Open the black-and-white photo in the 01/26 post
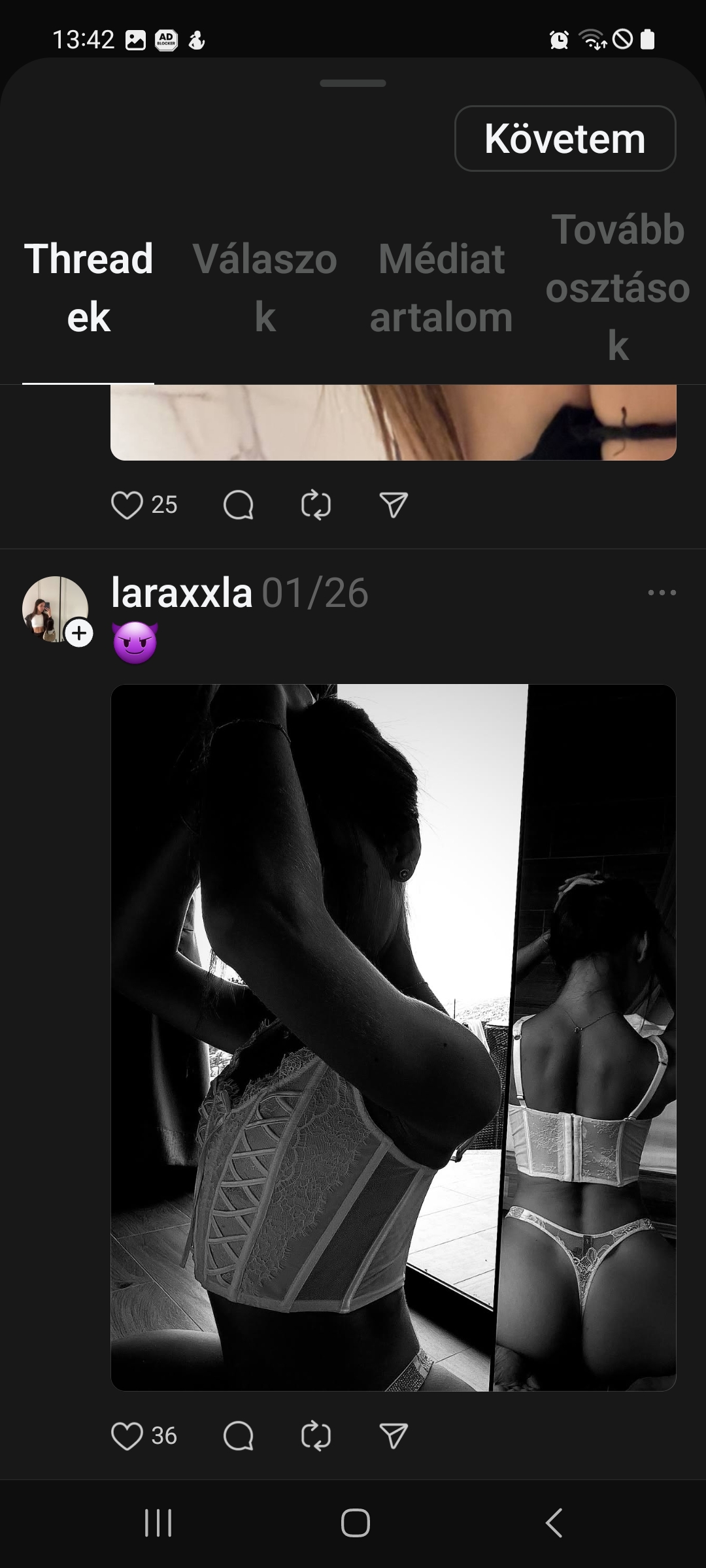Viewport: 706px width, 1568px height. click(x=394, y=1037)
